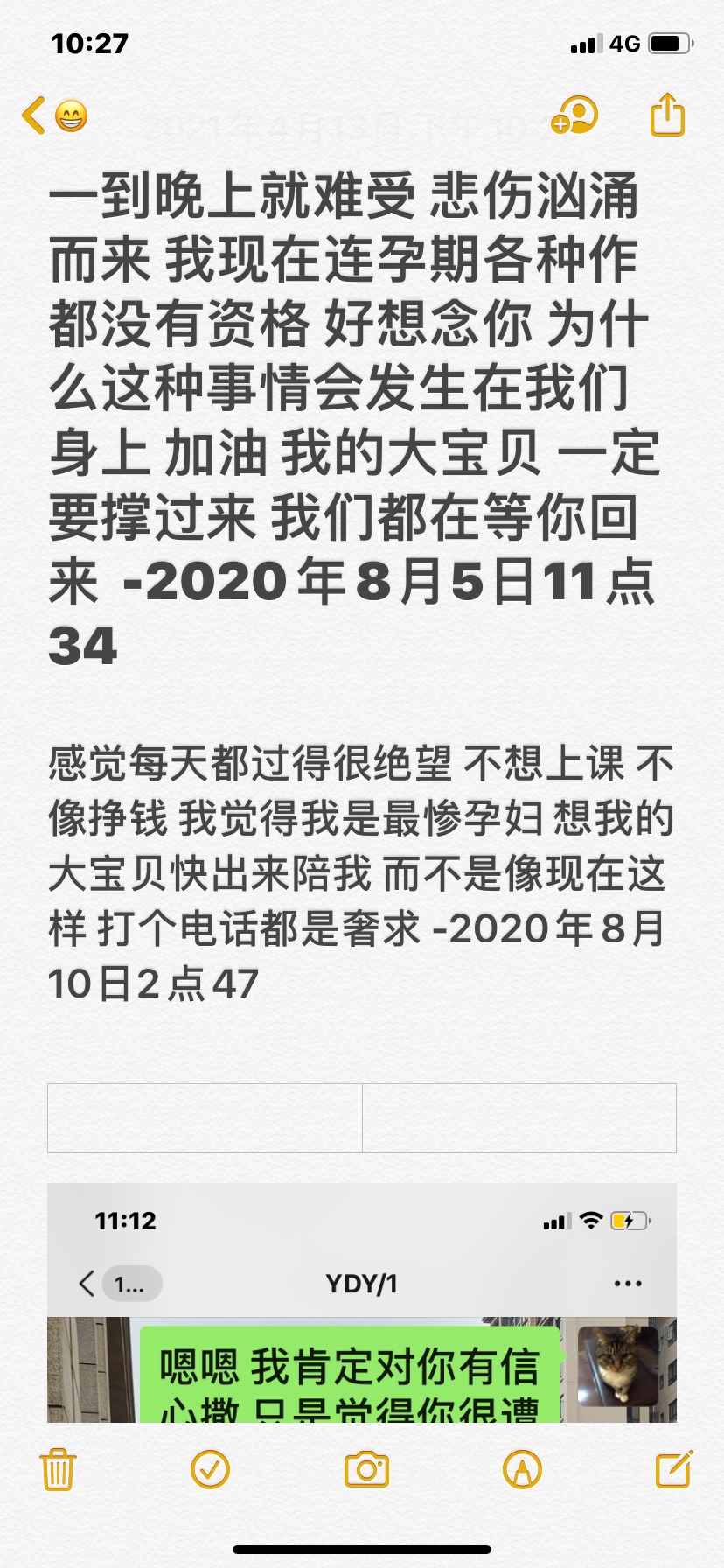Tap the left empty table cell
724x1568 pixels.
205,1117
